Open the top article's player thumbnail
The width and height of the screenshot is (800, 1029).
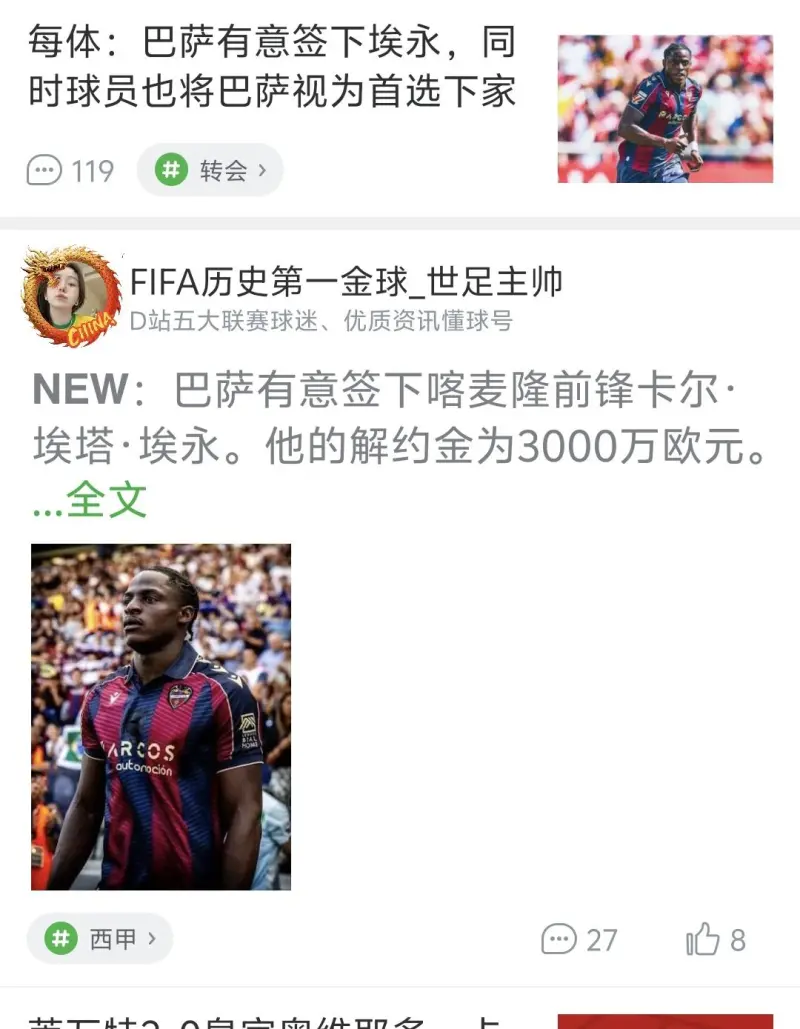(665, 108)
